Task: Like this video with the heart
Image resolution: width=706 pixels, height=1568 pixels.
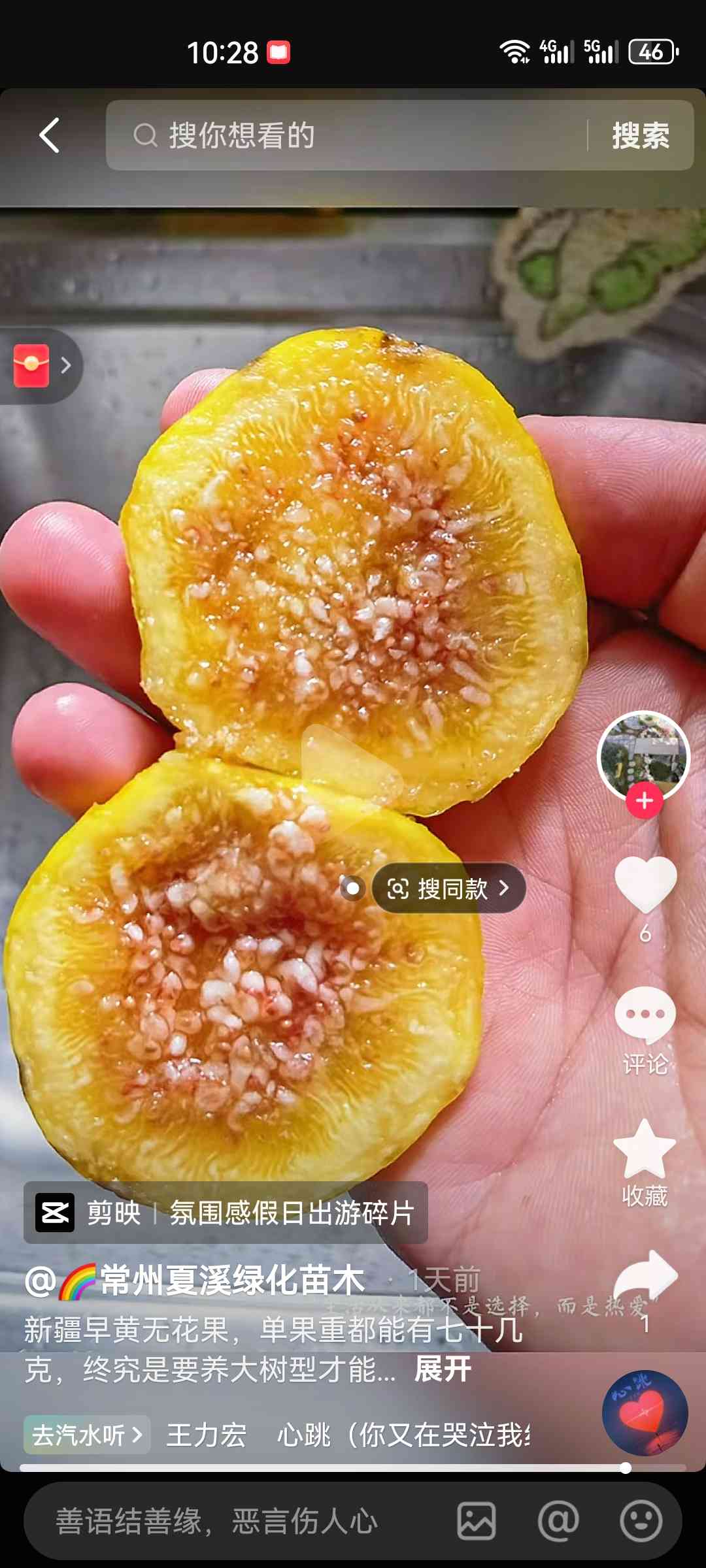Action: pyautogui.click(x=645, y=885)
